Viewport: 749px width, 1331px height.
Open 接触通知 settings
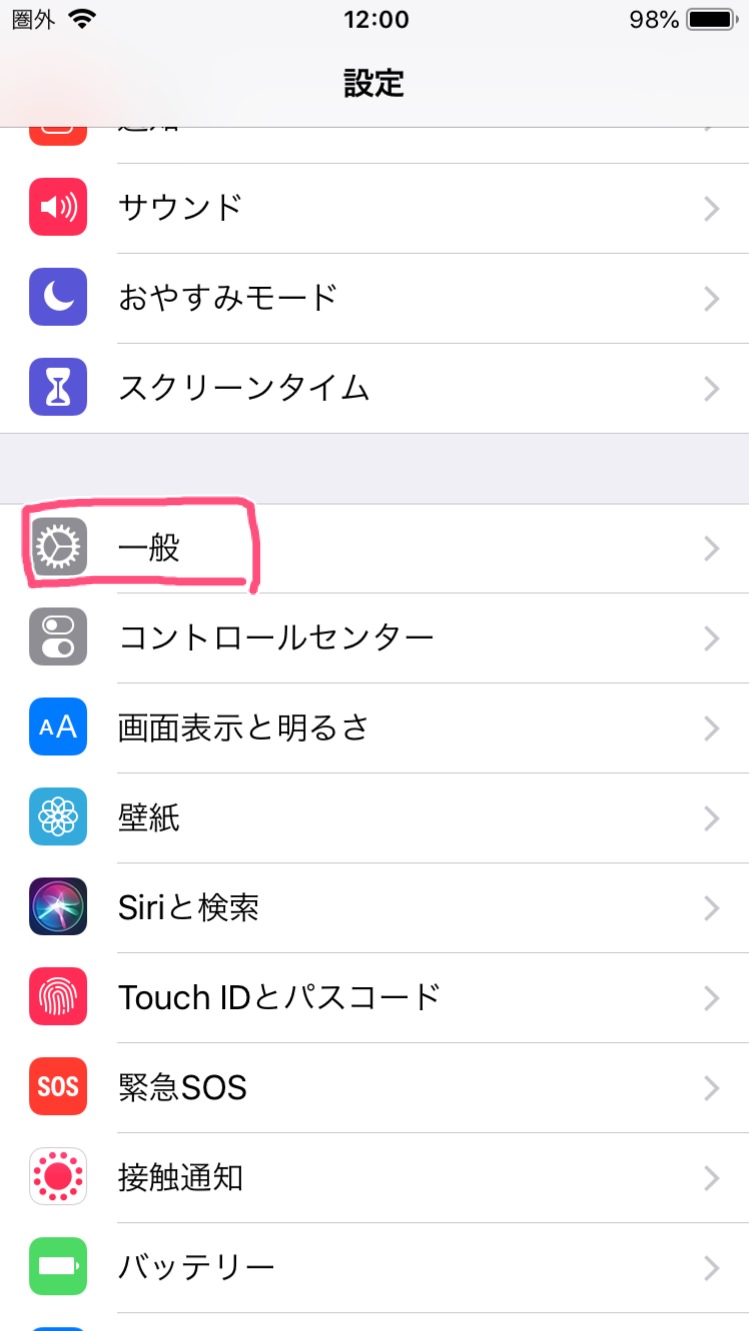(374, 1178)
